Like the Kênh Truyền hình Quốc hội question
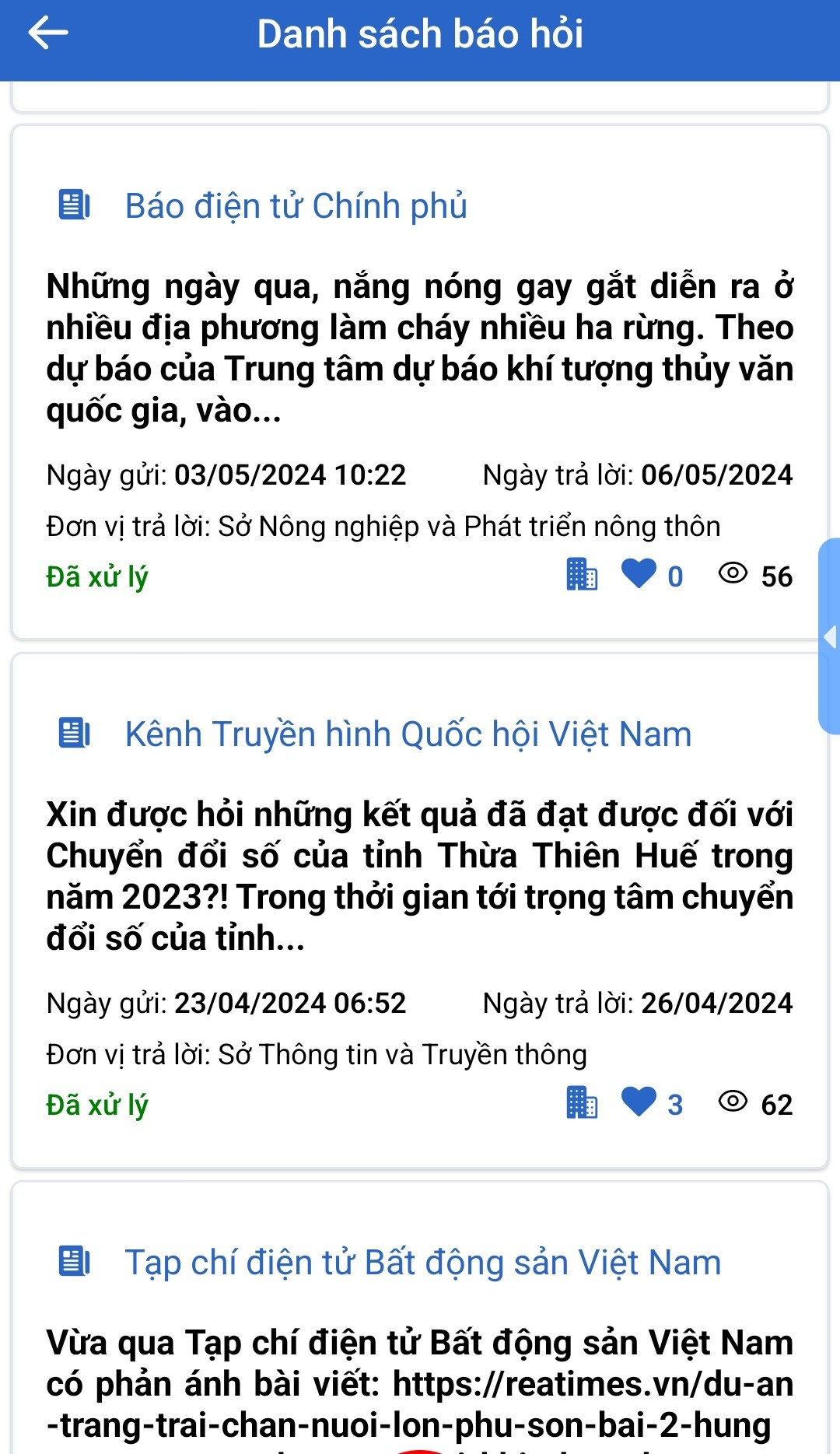The height and width of the screenshot is (1454, 840). [x=639, y=1102]
